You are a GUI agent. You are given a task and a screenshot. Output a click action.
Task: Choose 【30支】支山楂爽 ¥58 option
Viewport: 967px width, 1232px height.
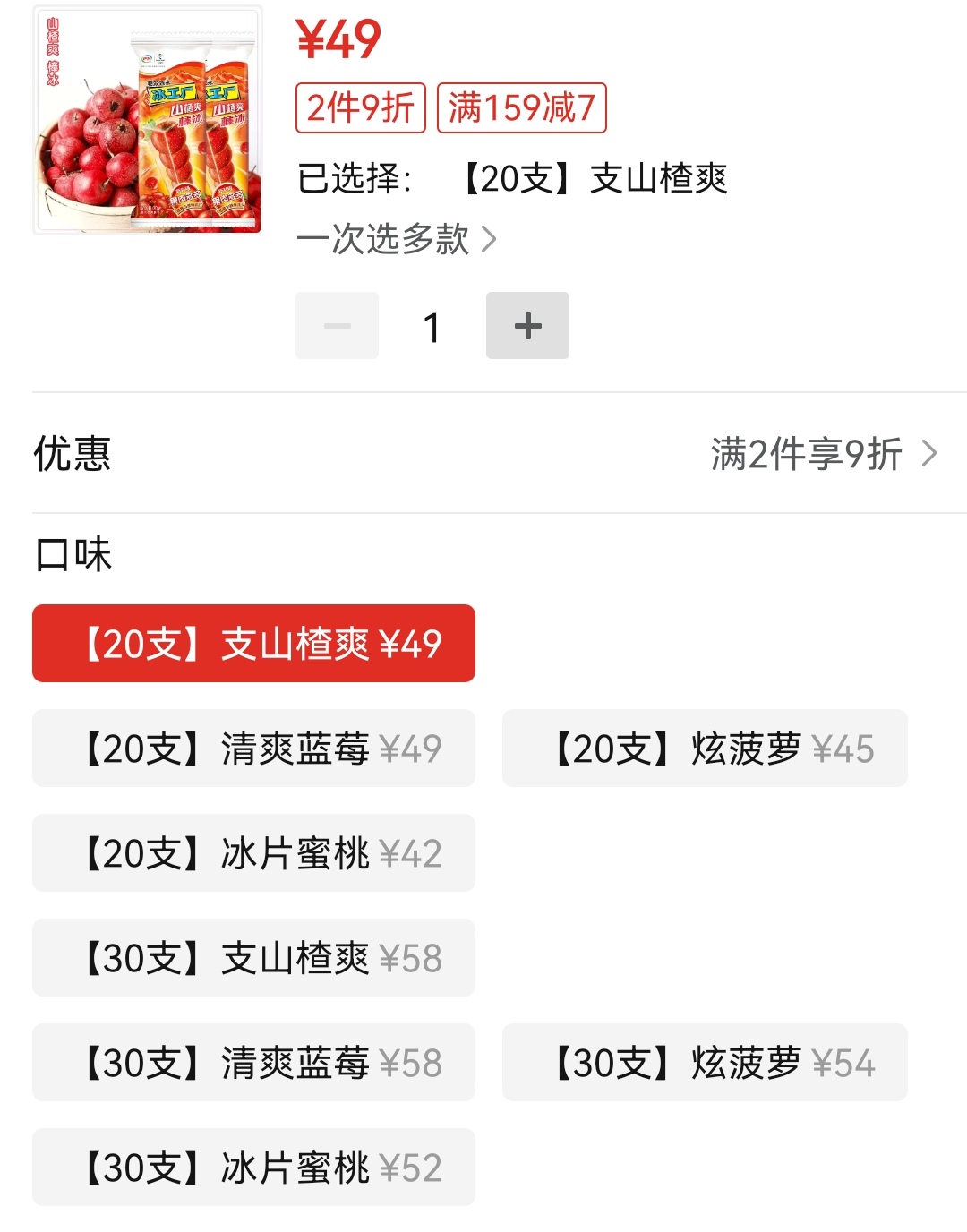253,958
